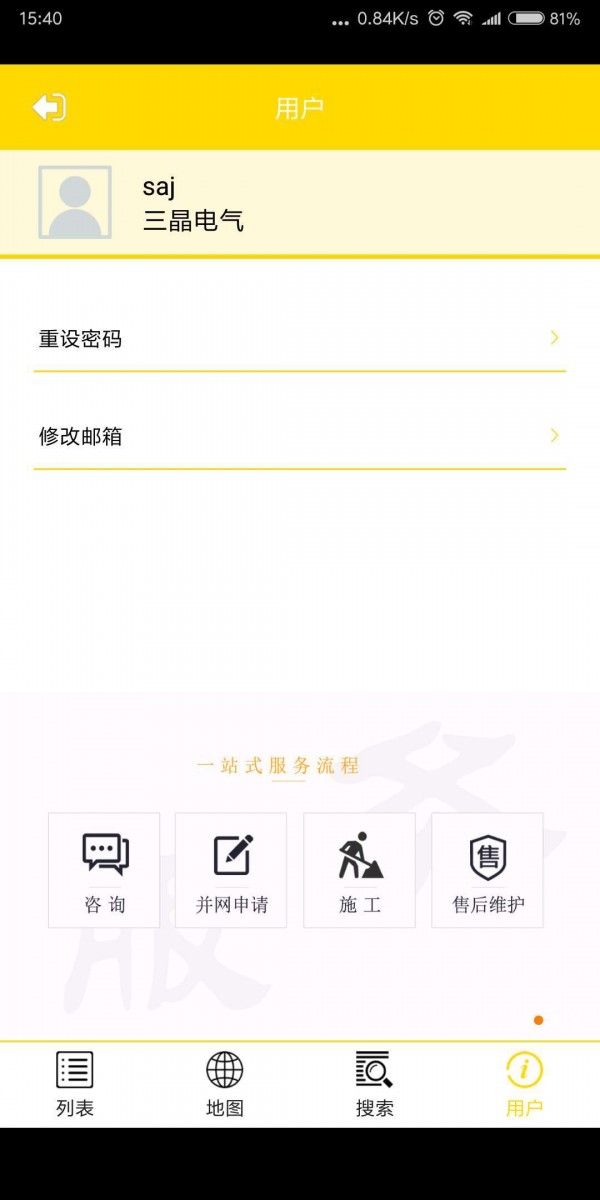
Task: Open the 售后维护 tile
Action: (487, 870)
